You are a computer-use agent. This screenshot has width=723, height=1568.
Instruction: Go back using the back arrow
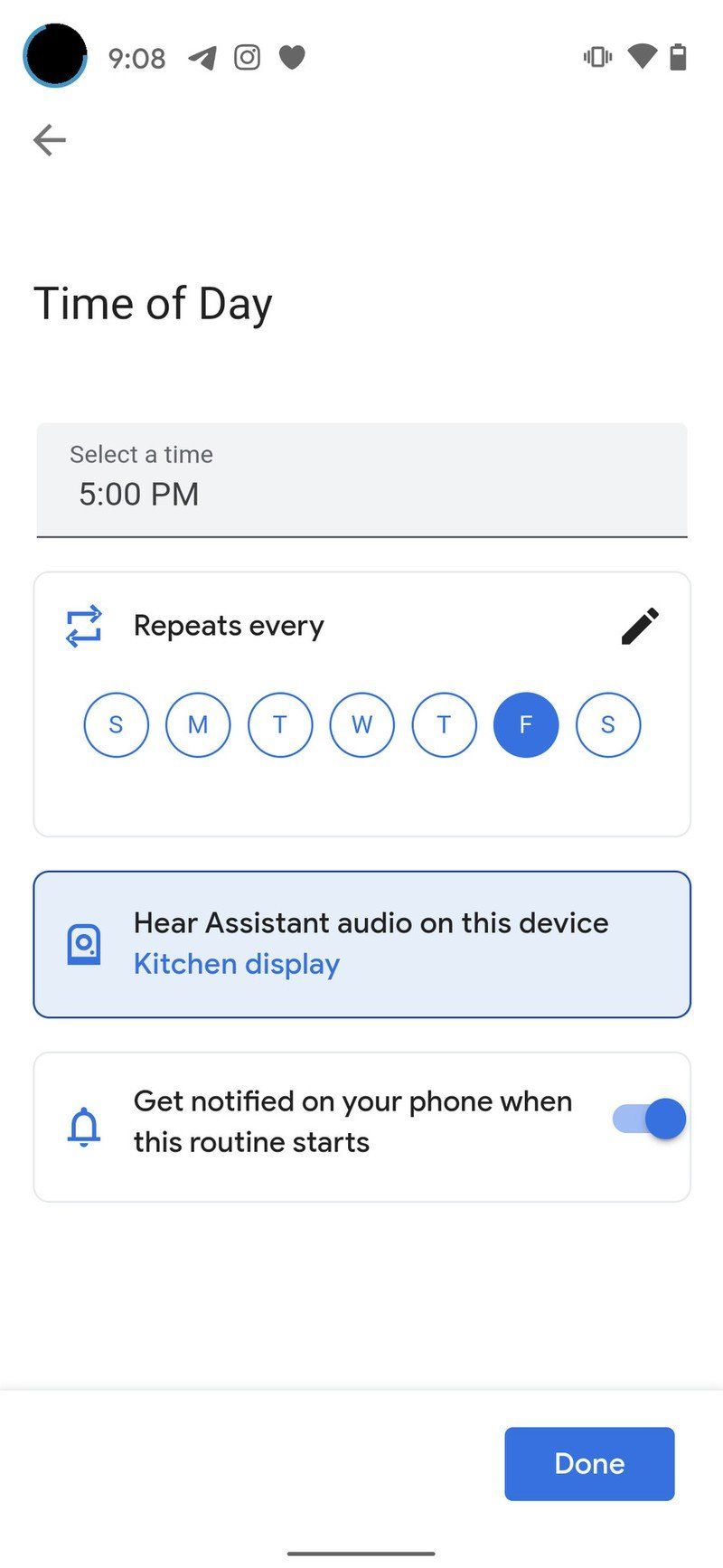tap(48, 139)
